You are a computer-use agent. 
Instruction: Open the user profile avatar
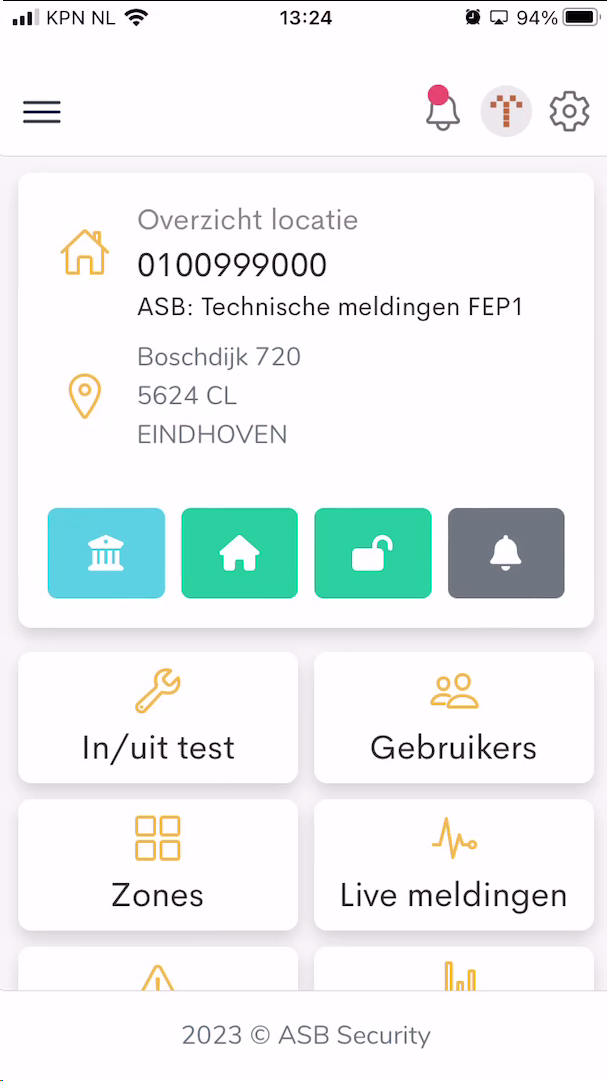point(506,111)
